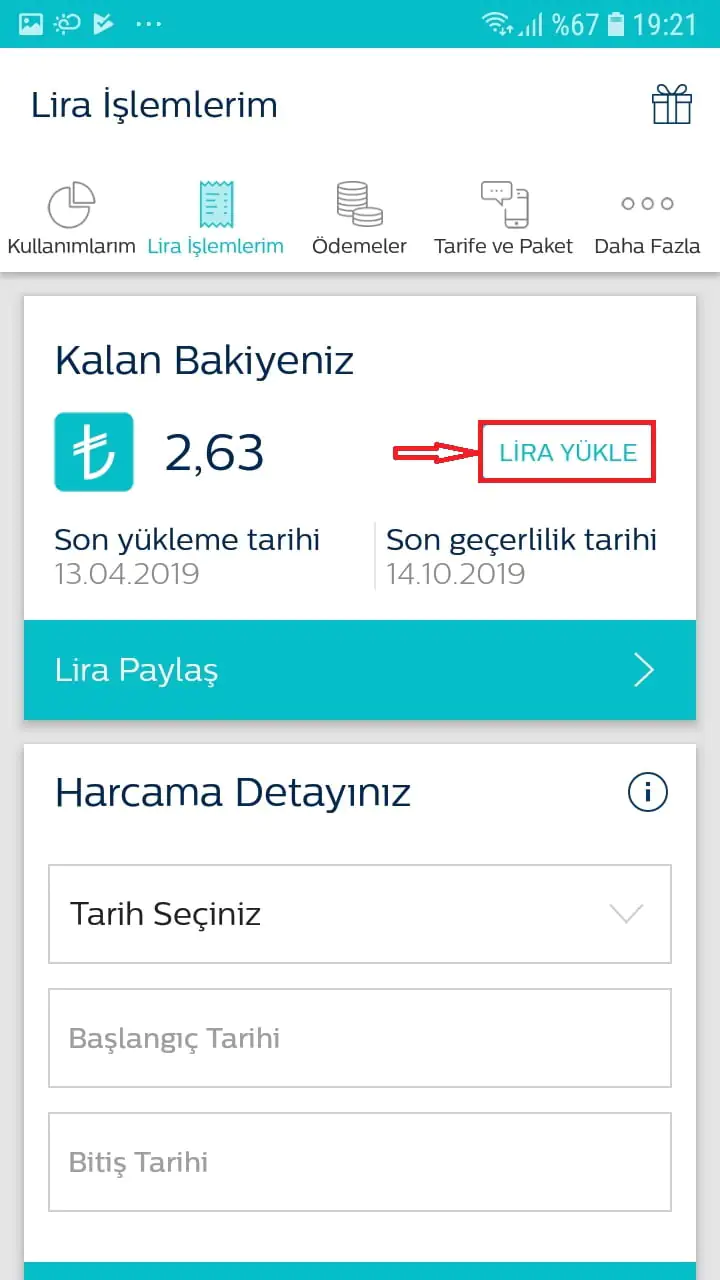720x1280 pixels.
Task: Expand the Tarih Seçiniz dropdown
Action: coord(360,914)
